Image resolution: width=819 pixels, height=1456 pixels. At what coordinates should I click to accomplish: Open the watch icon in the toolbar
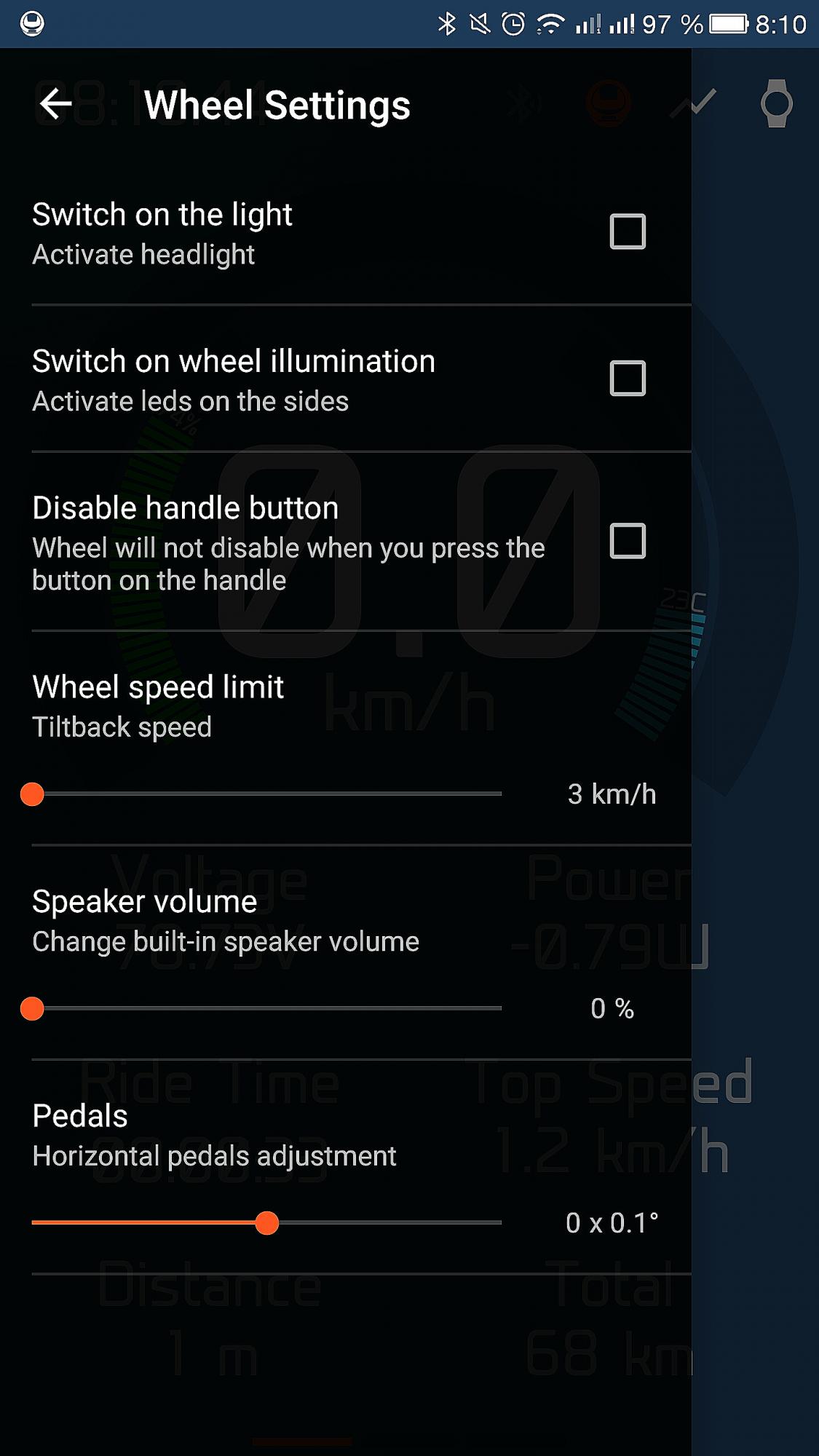coord(776,103)
